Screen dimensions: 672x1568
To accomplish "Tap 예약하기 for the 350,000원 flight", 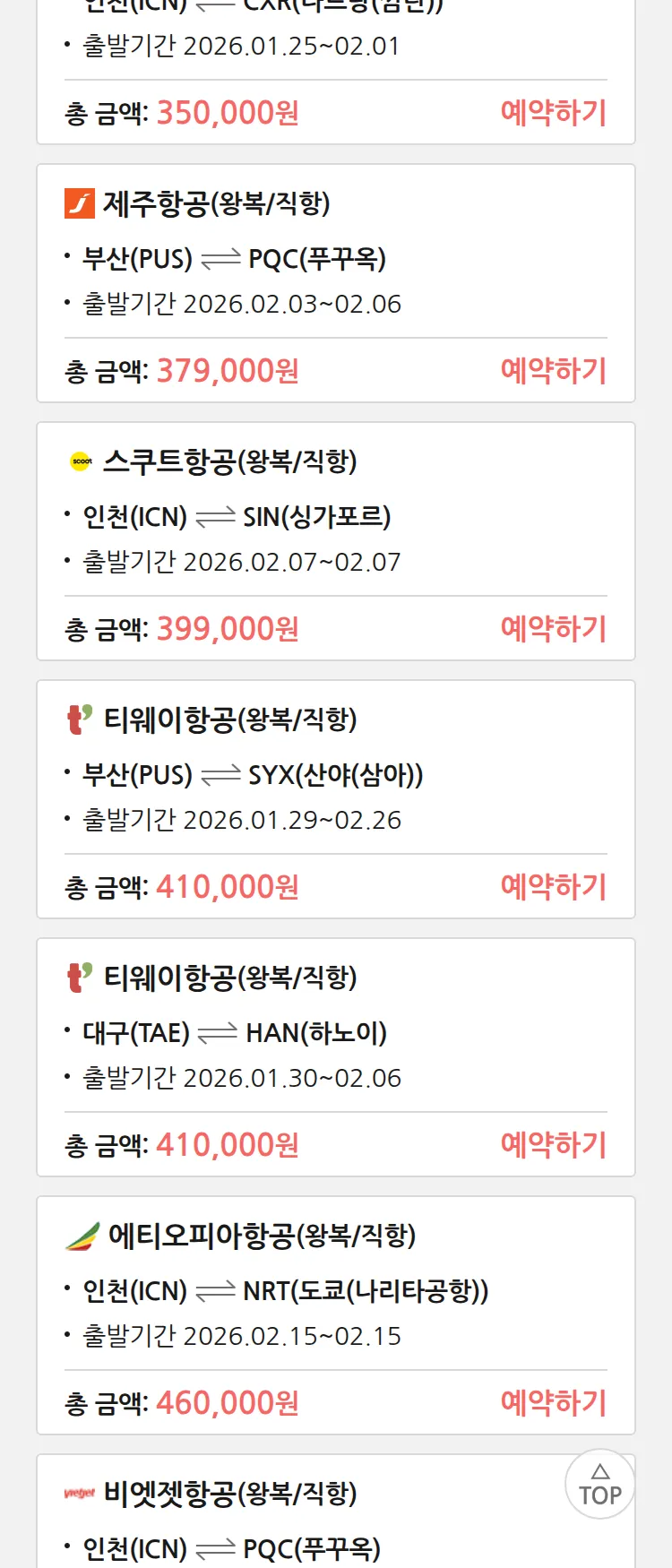I will (x=553, y=113).
